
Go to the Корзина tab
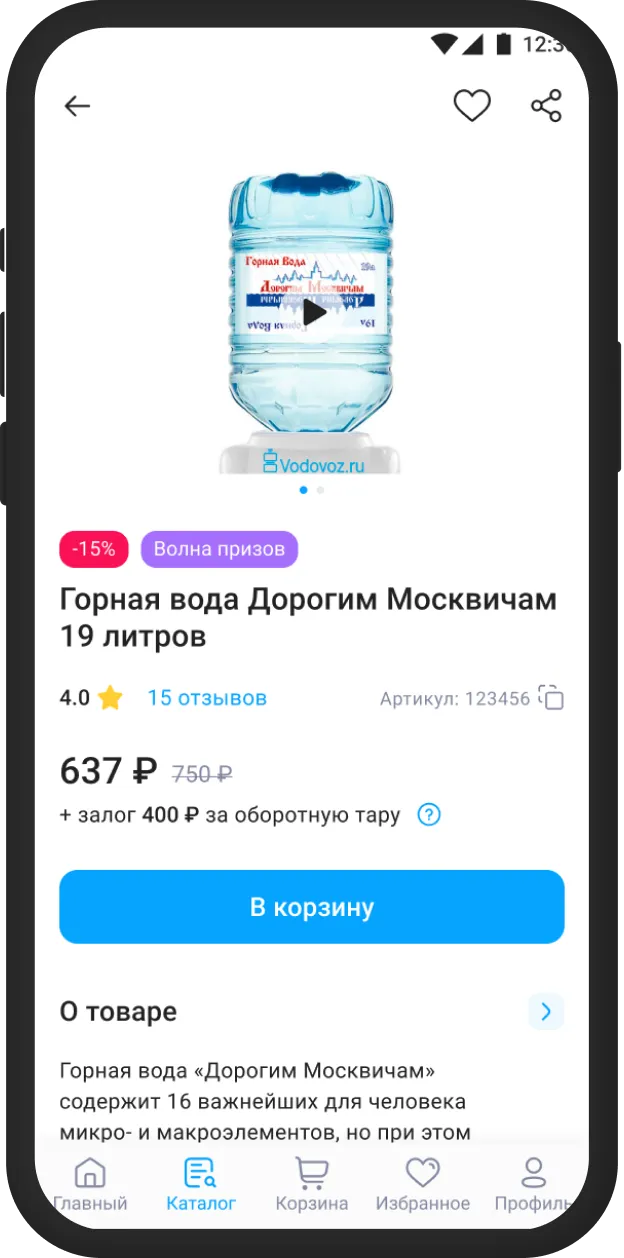(312, 1184)
